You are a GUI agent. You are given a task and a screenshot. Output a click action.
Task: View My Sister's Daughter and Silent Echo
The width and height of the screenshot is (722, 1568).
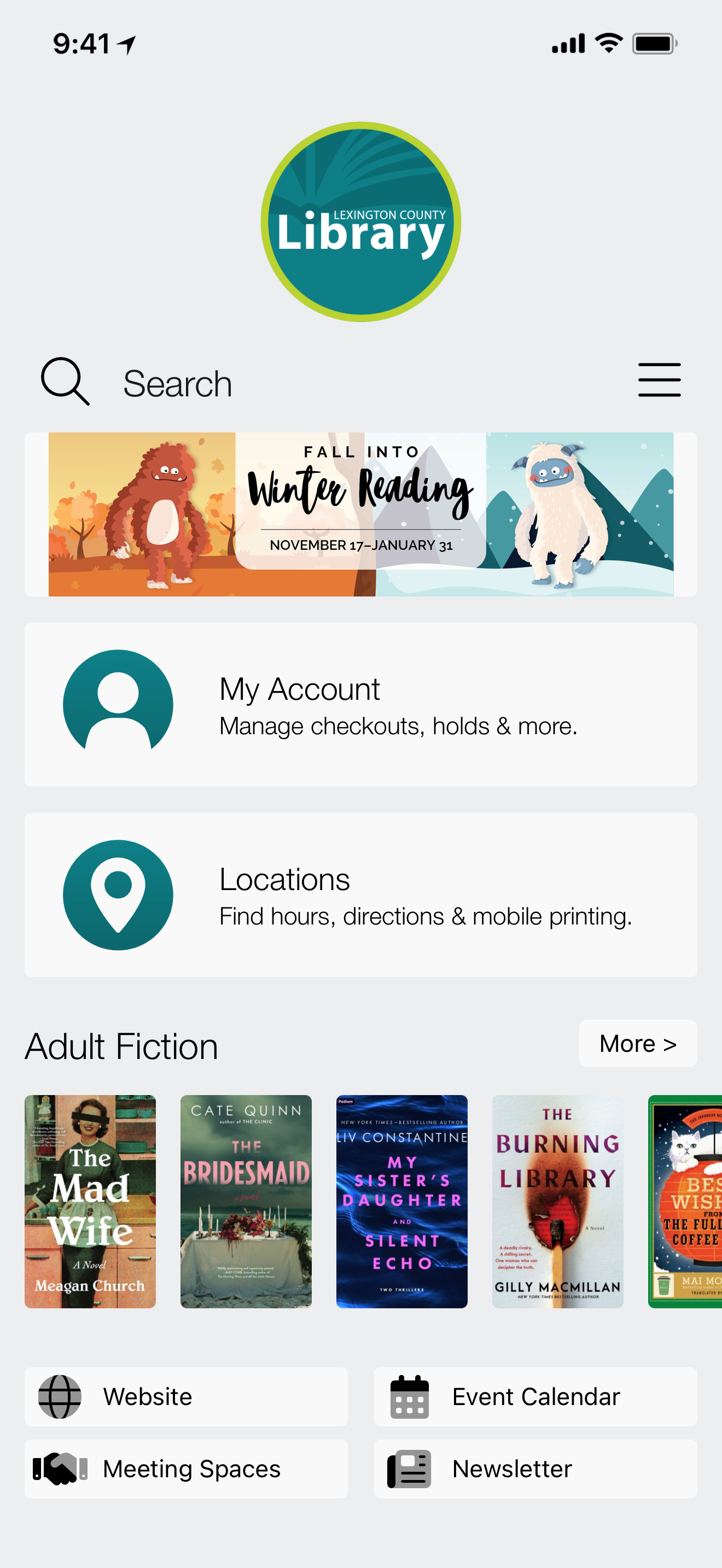(x=402, y=1201)
